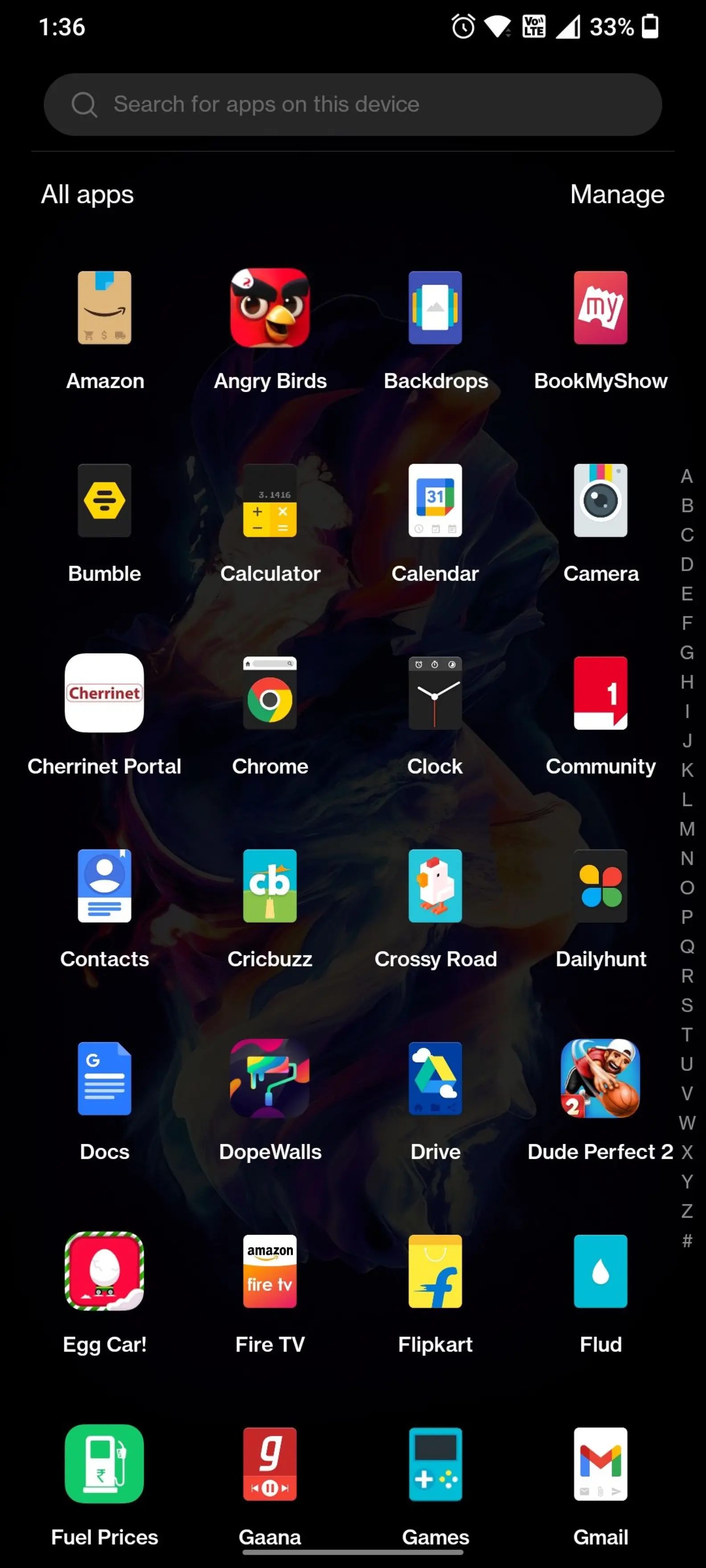Open the Flipkart app
This screenshot has height=1568, width=706.
click(435, 1272)
